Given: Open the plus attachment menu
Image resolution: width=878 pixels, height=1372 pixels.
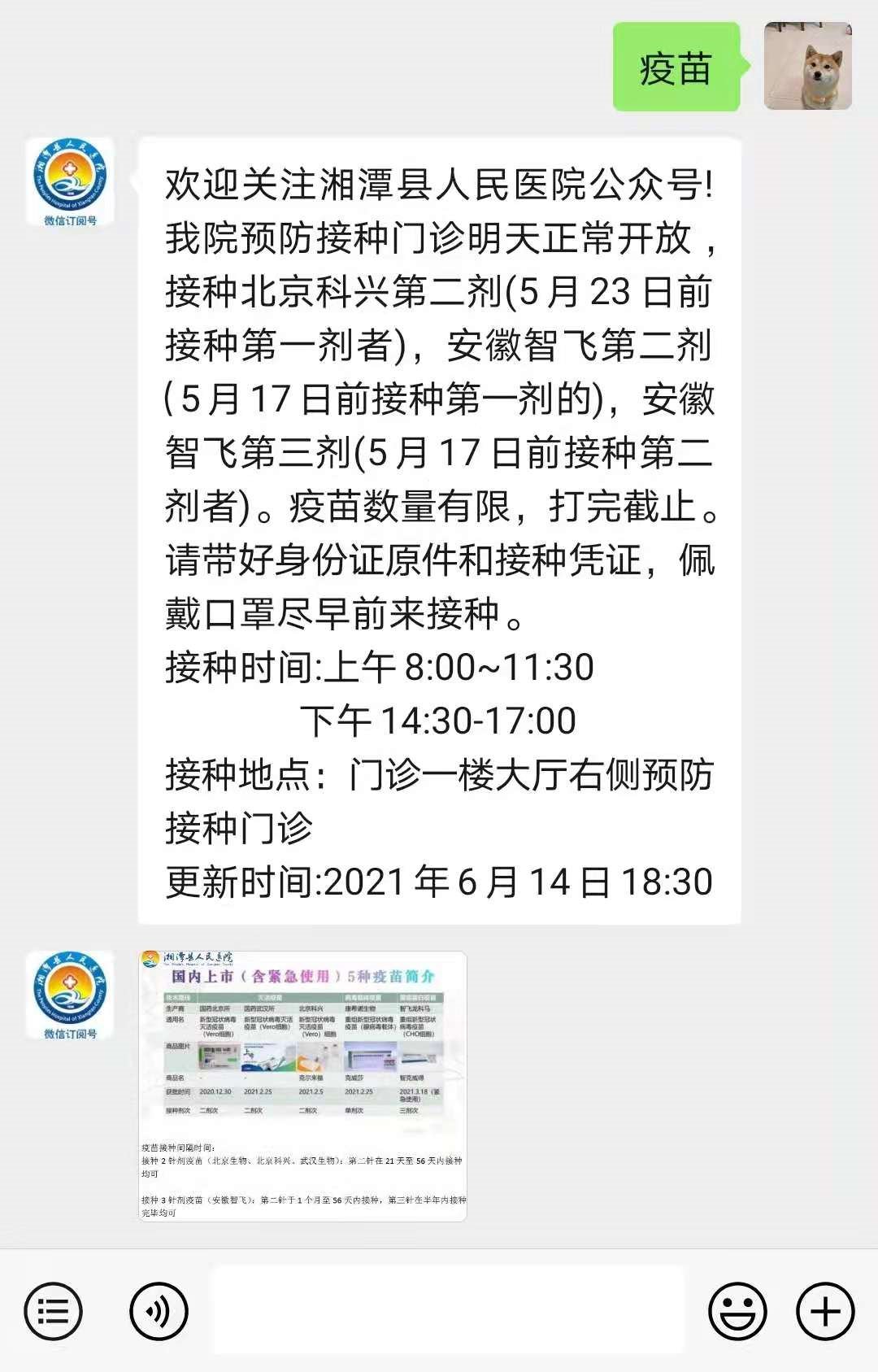Looking at the screenshot, I should point(825,1311).
